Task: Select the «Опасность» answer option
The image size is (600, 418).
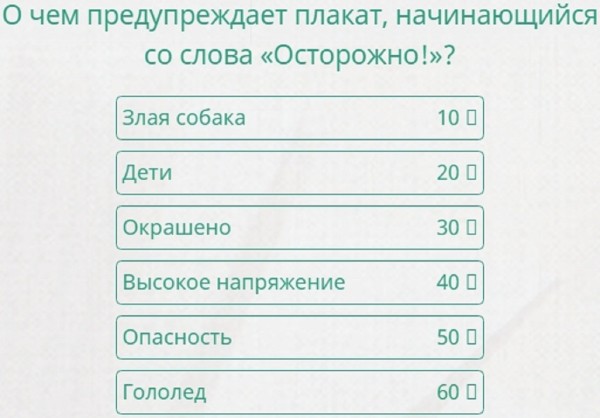Action: click(299, 338)
